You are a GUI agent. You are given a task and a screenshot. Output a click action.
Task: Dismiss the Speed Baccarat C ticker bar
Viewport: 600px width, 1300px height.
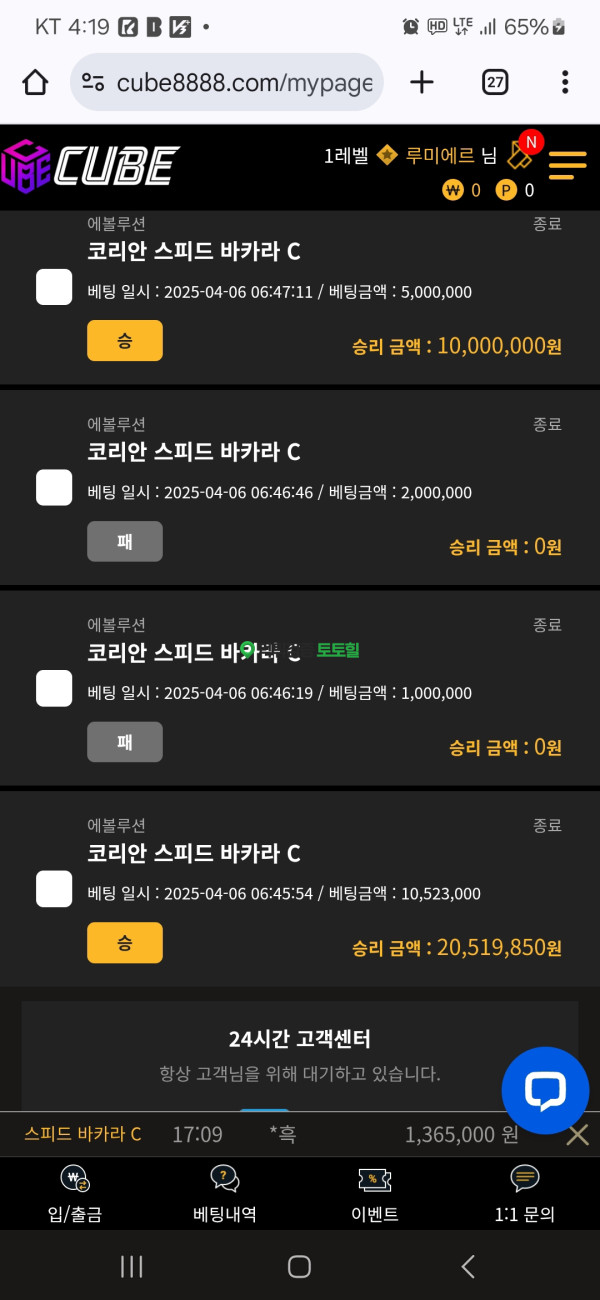(578, 1135)
